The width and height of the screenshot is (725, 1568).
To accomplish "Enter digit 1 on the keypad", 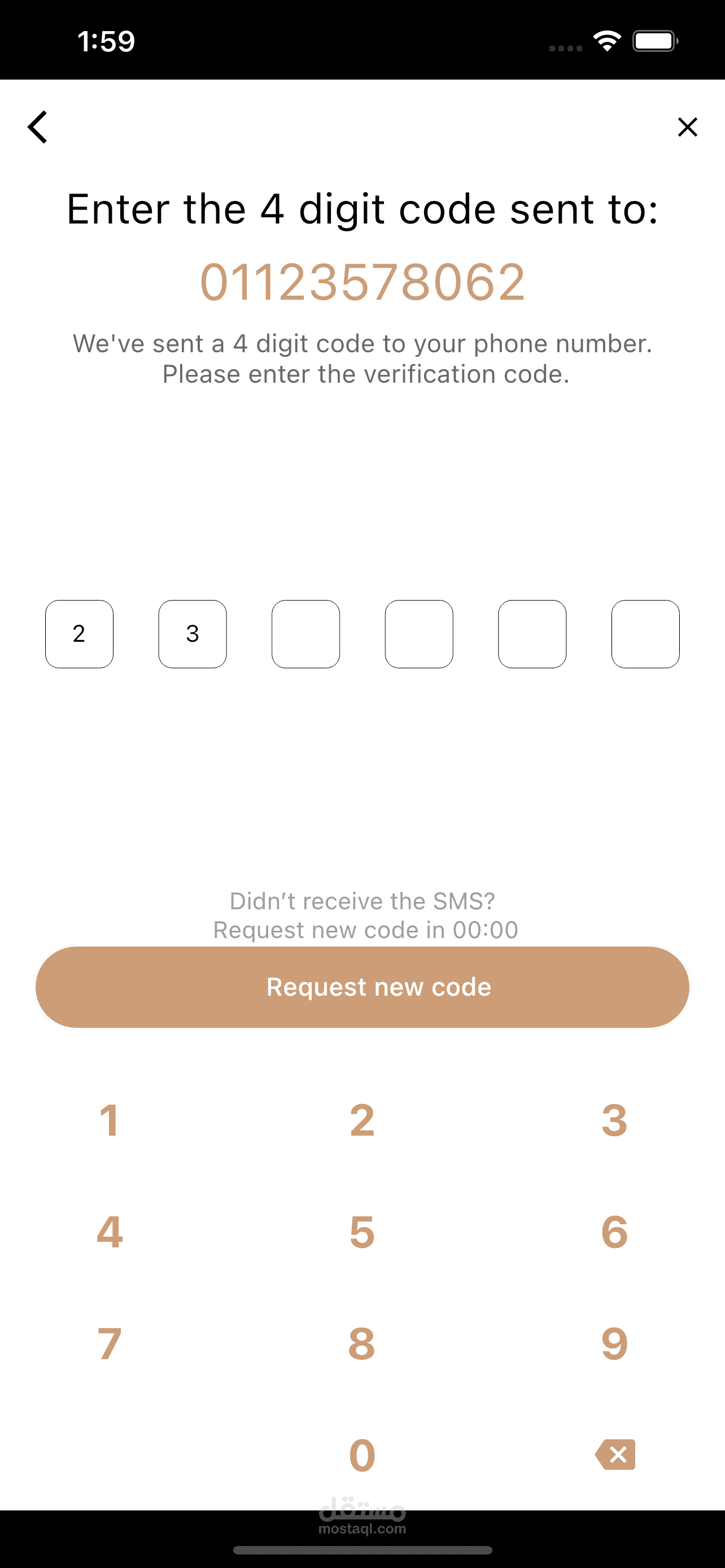I will [x=110, y=1120].
